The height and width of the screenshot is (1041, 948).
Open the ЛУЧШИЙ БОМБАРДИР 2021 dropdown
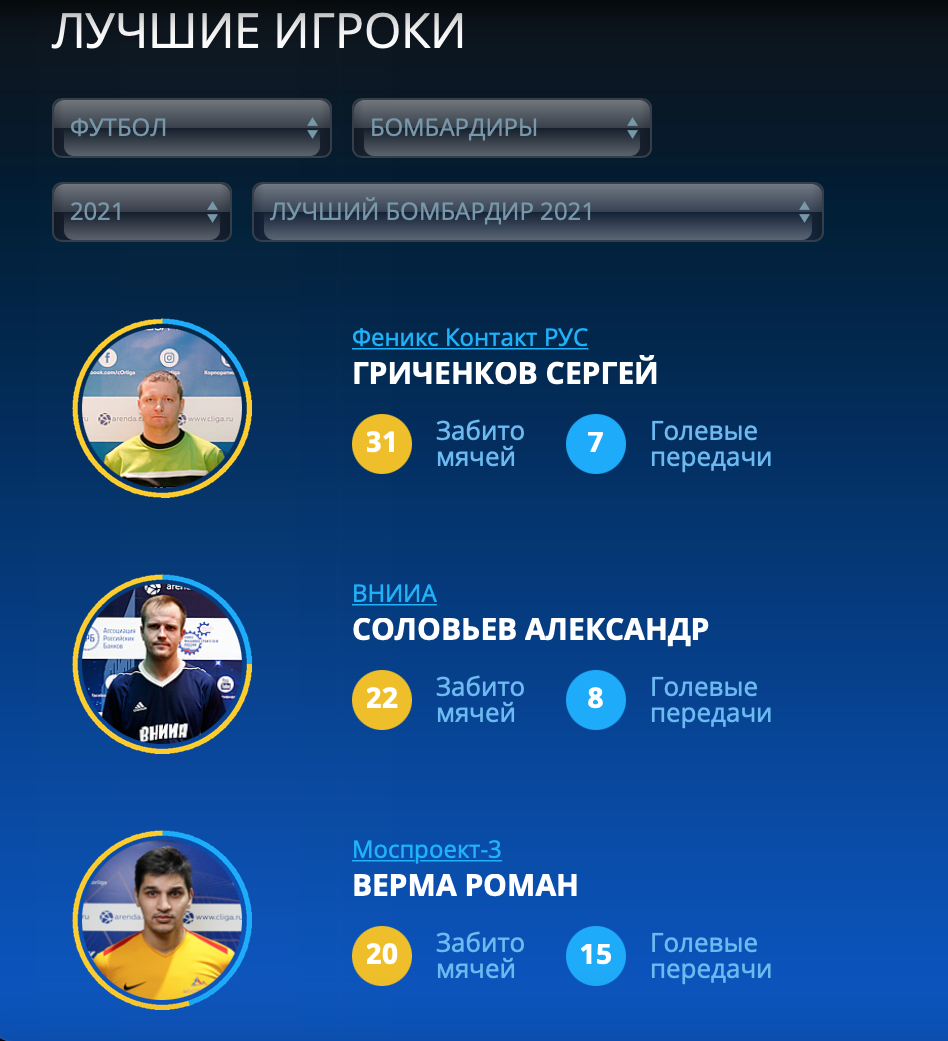tap(538, 212)
